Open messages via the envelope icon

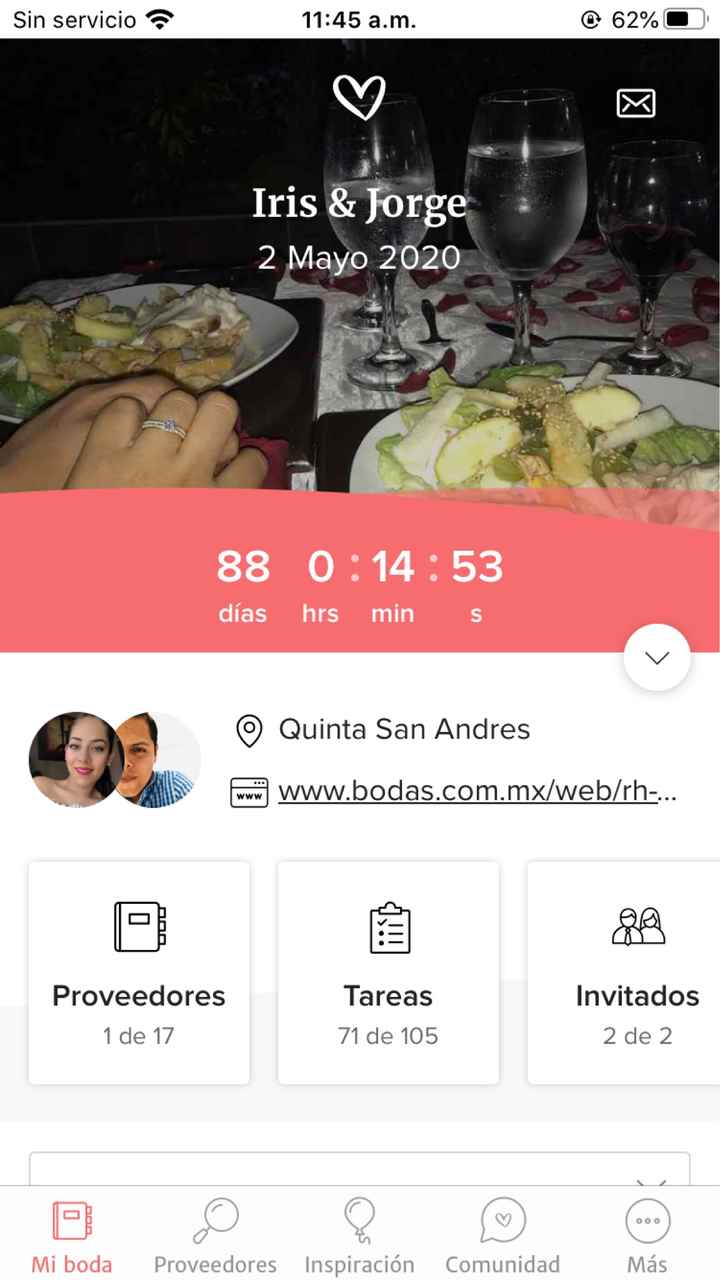coord(637,103)
